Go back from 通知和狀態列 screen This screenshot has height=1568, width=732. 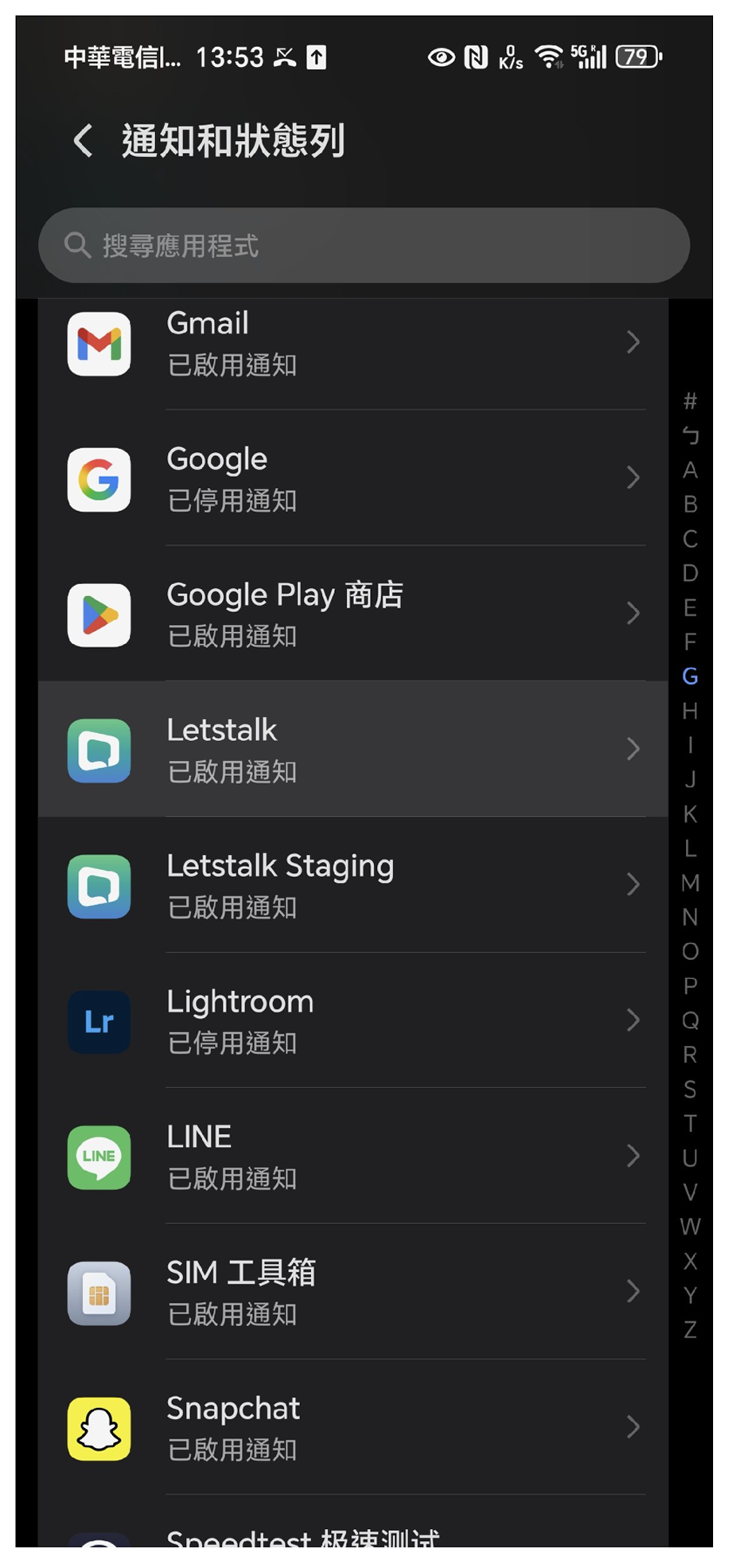click(83, 141)
